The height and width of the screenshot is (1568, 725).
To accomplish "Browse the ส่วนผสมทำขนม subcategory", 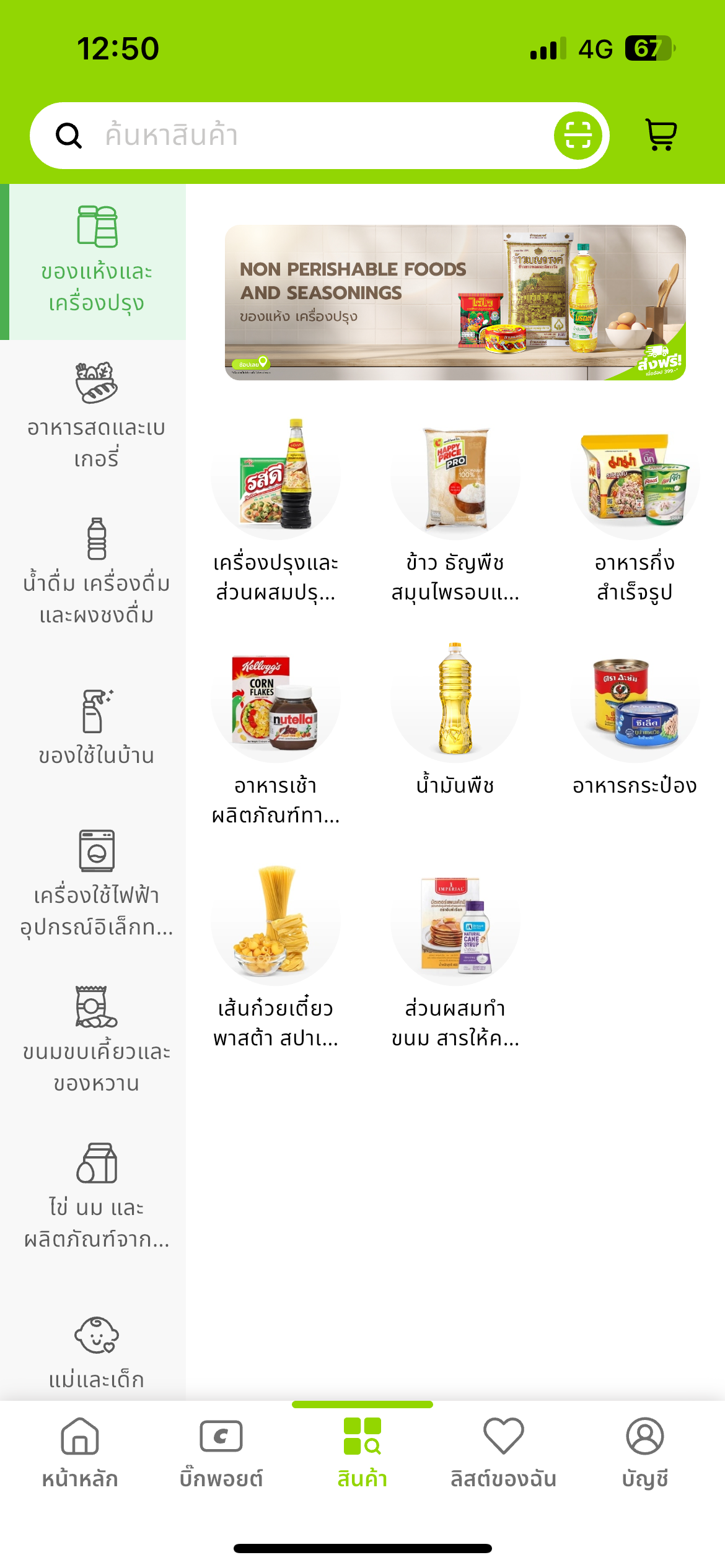I will pyautogui.click(x=455, y=957).
